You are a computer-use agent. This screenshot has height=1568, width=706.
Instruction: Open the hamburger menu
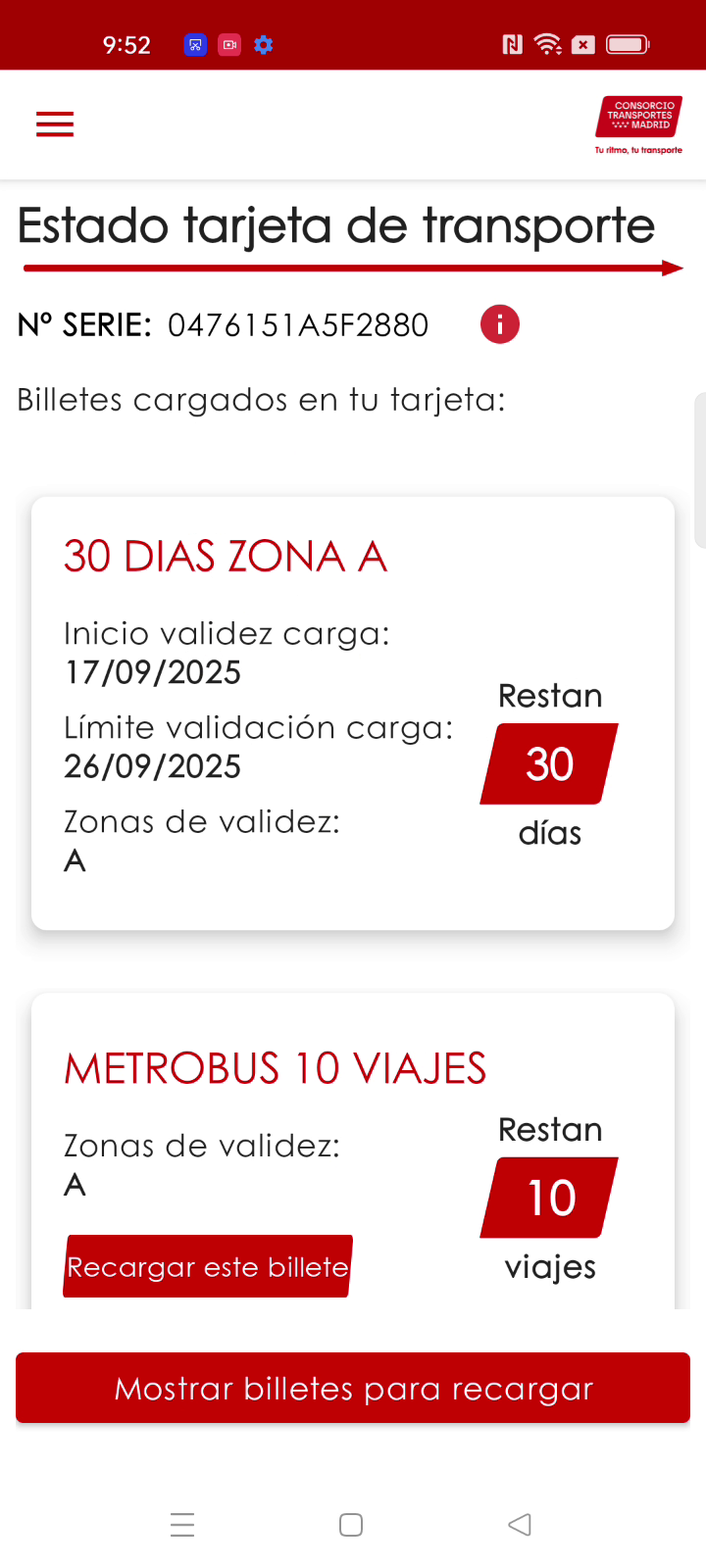pyautogui.click(x=55, y=124)
